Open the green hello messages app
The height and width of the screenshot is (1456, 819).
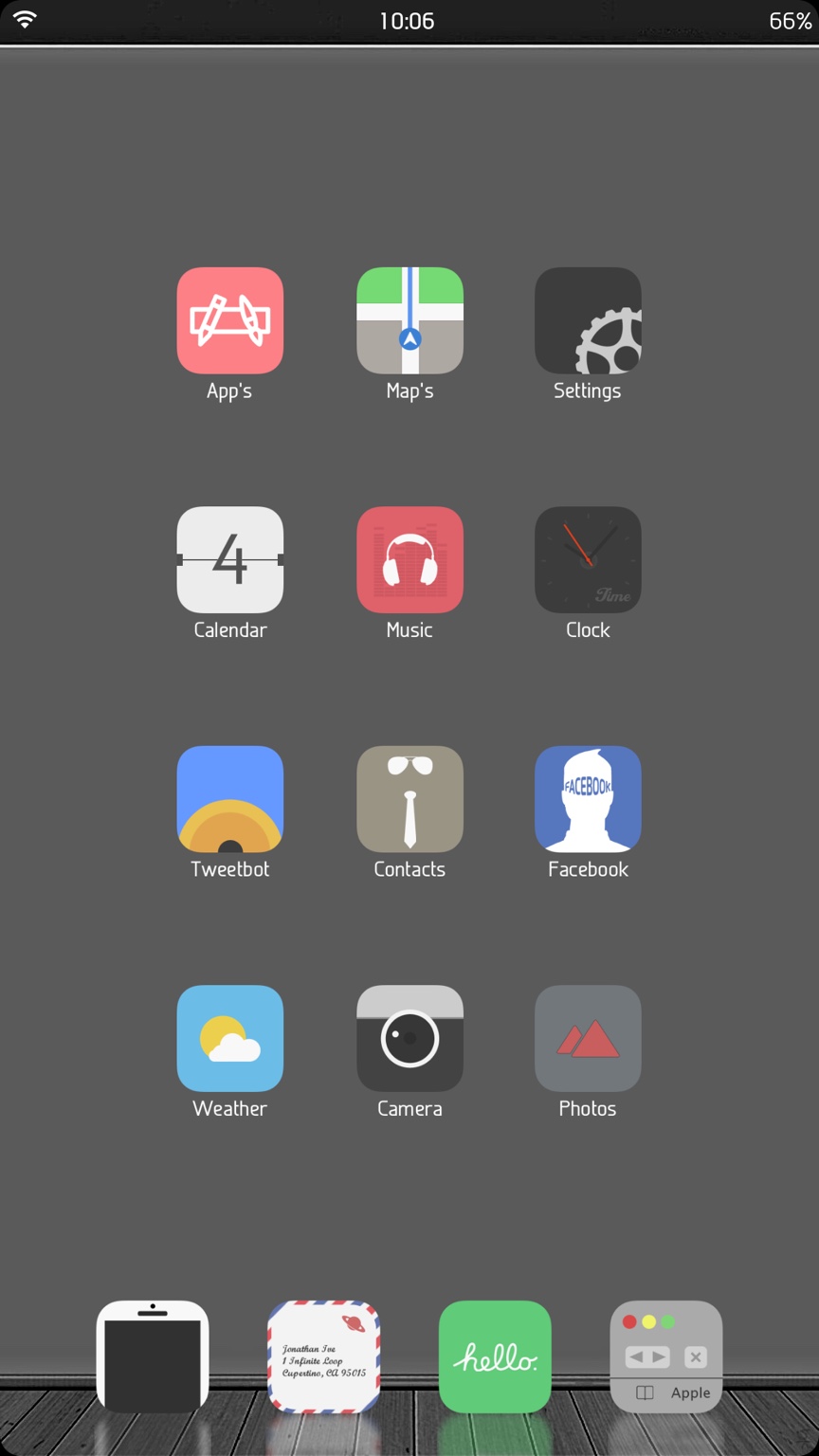(495, 1356)
